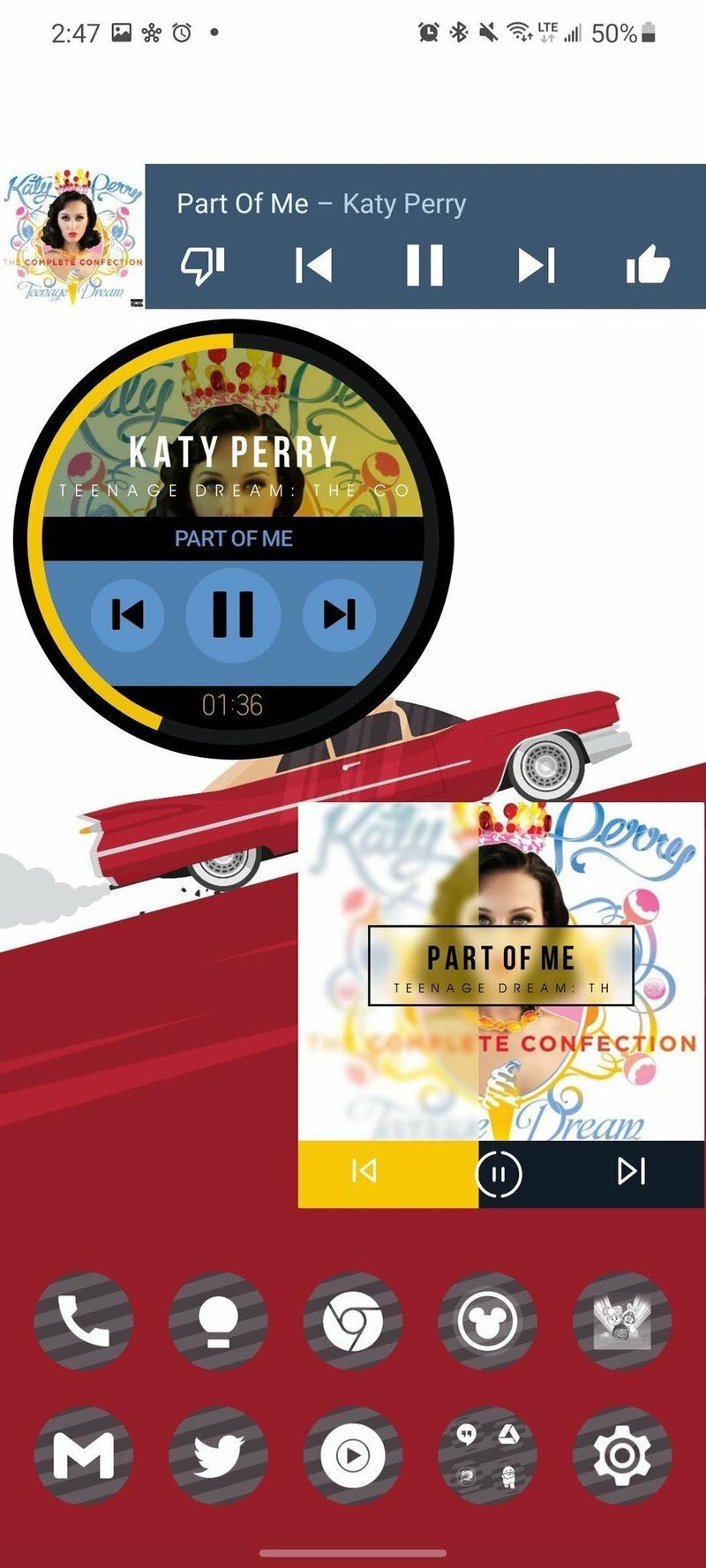The height and width of the screenshot is (1568, 706).
Task: Open the Mickey Mouse Disney app
Action: pos(487,1321)
